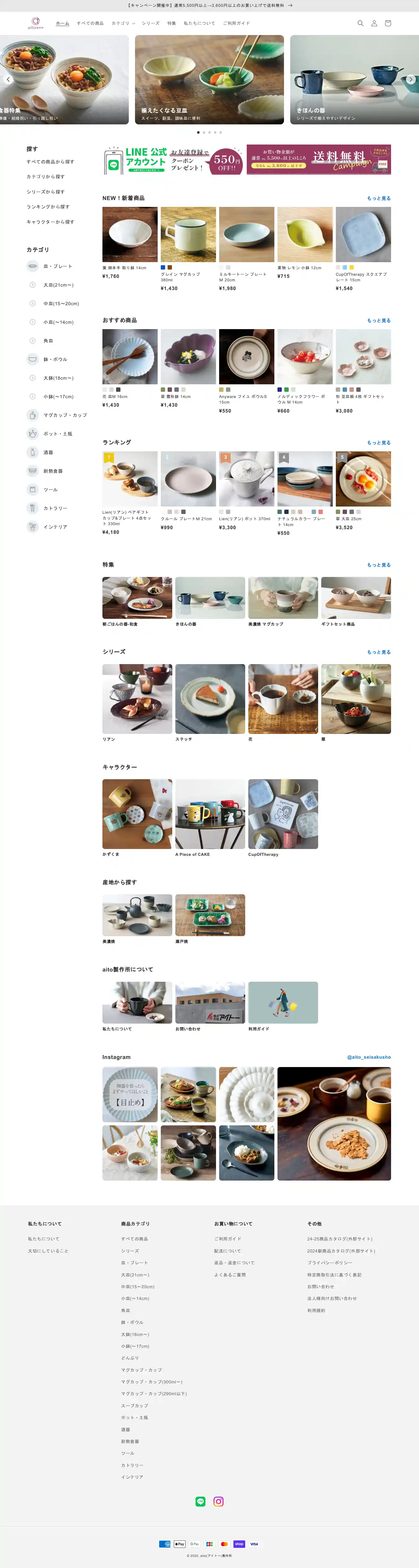The height and width of the screenshot is (1568, 419).
Task: Tap the LINE icon in the footer
Action: pos(200,1502)
